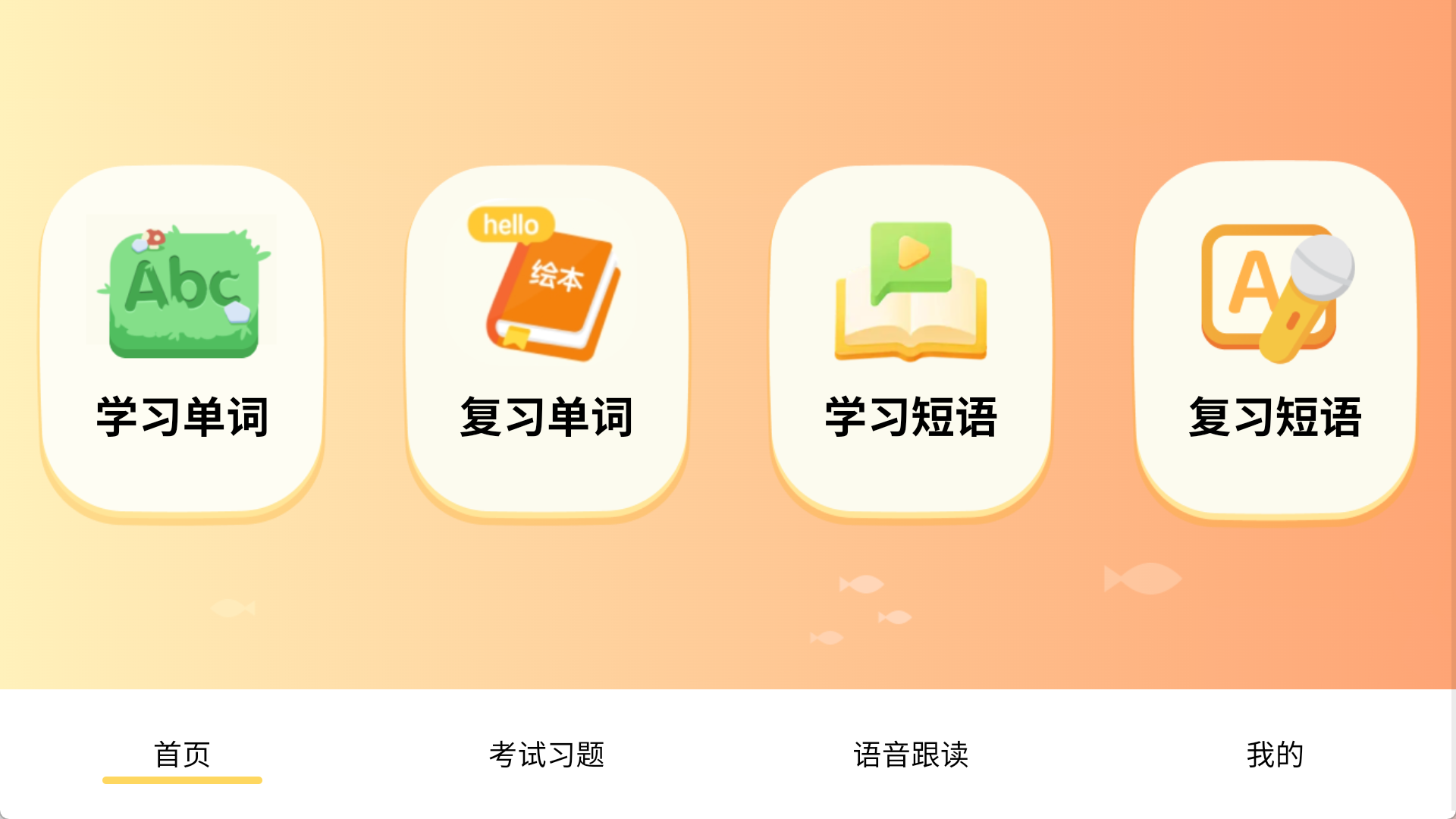Switch to the 首页 tab

[182, 755]
